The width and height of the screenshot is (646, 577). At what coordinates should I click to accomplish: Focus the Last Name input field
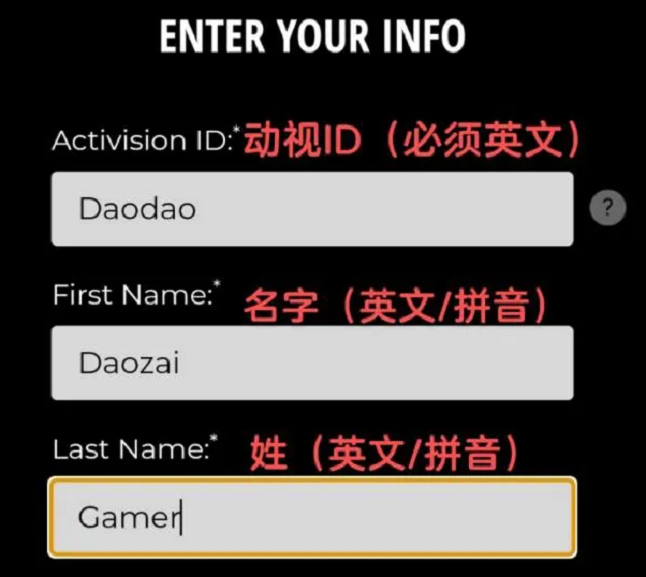tap(312, 517)
